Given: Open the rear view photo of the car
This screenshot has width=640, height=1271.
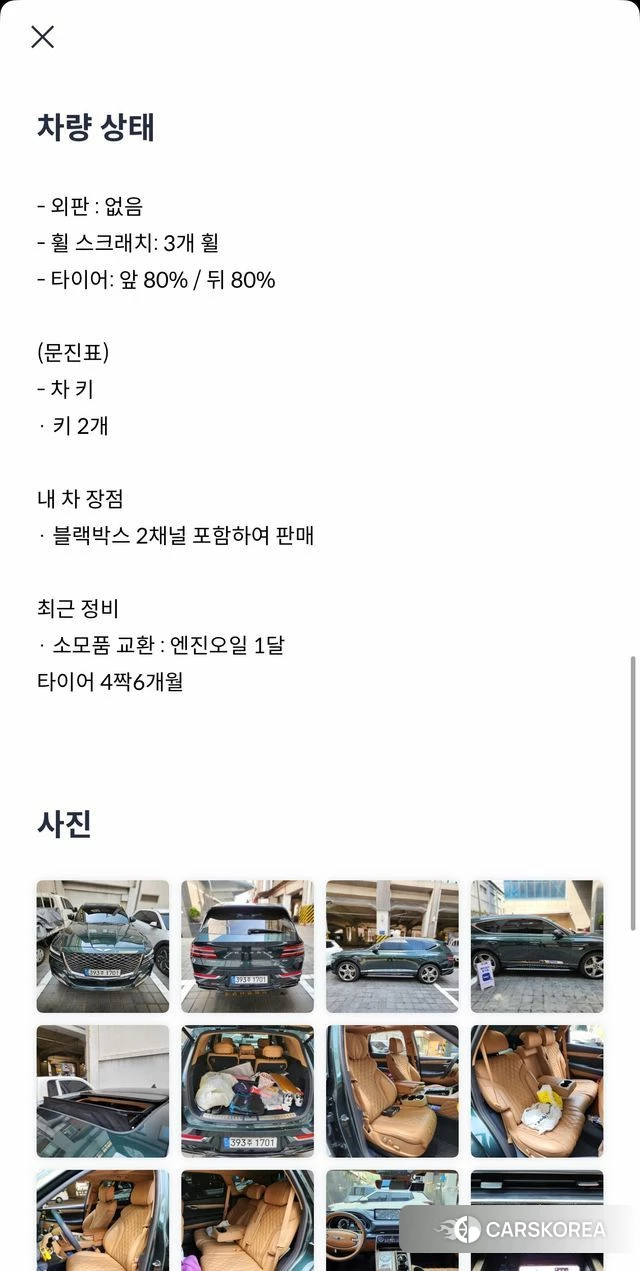Looking at the screenshot, I should (x=248, y=946).
